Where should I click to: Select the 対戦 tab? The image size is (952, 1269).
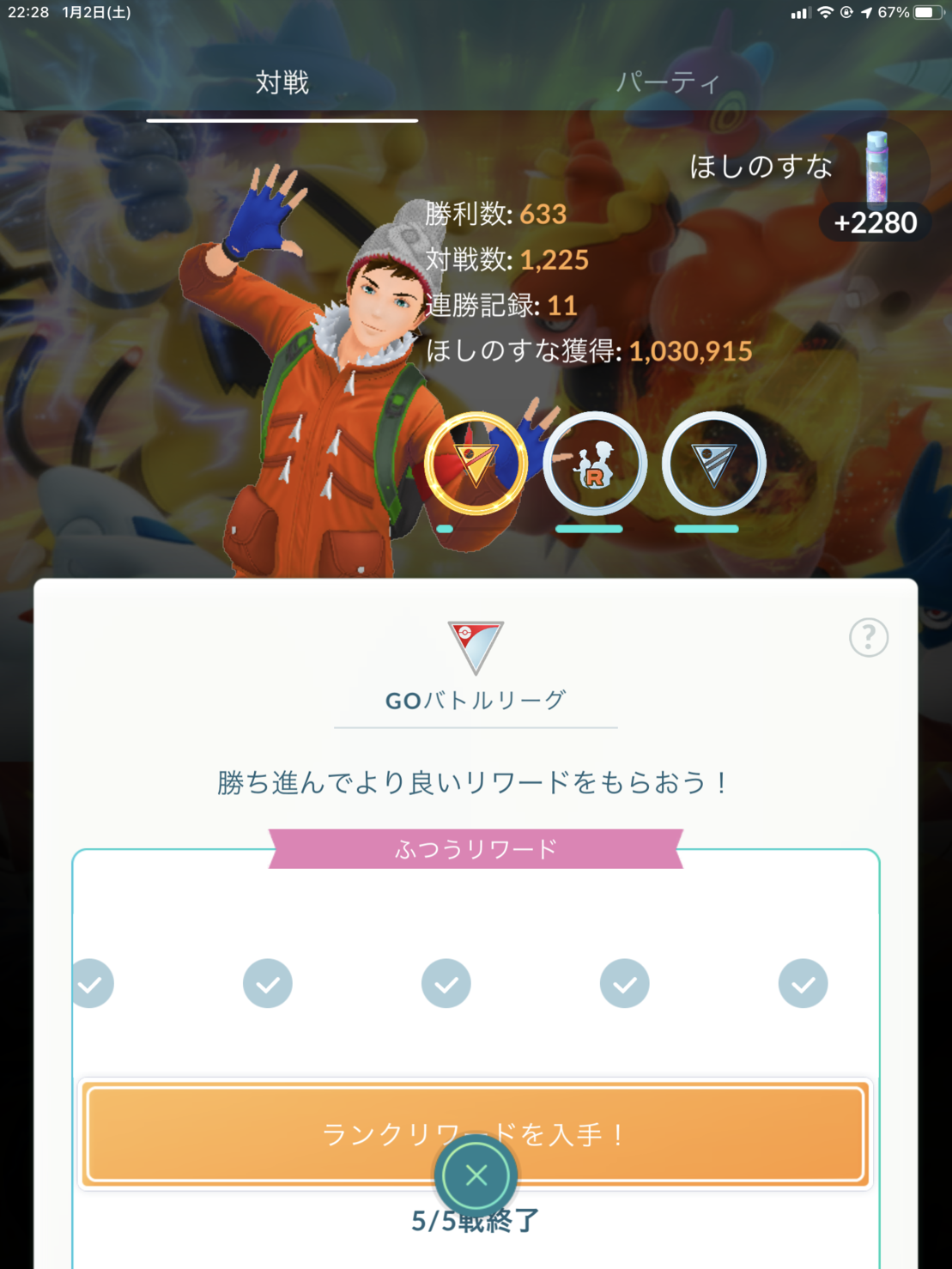click(x=282, y=82)
